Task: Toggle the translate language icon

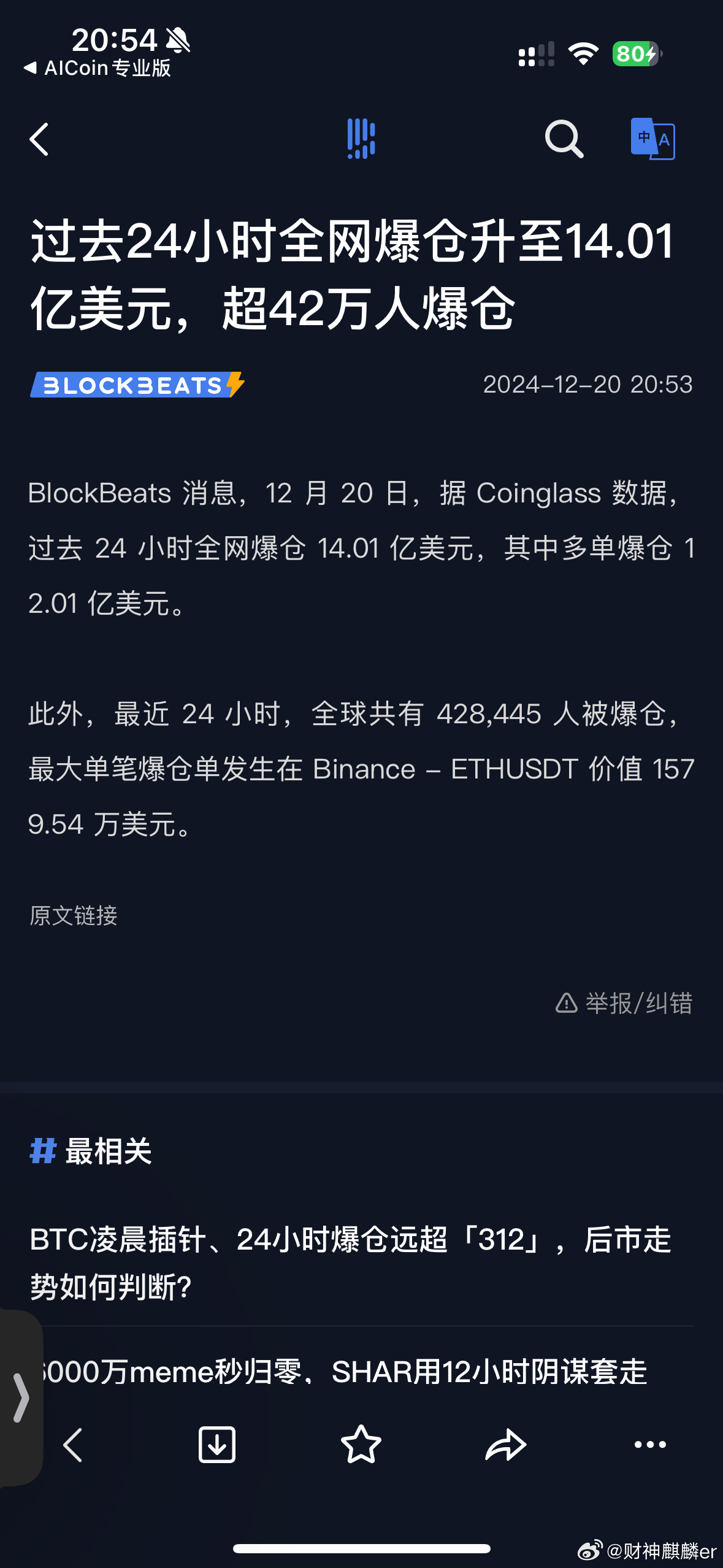Action: 652,139
